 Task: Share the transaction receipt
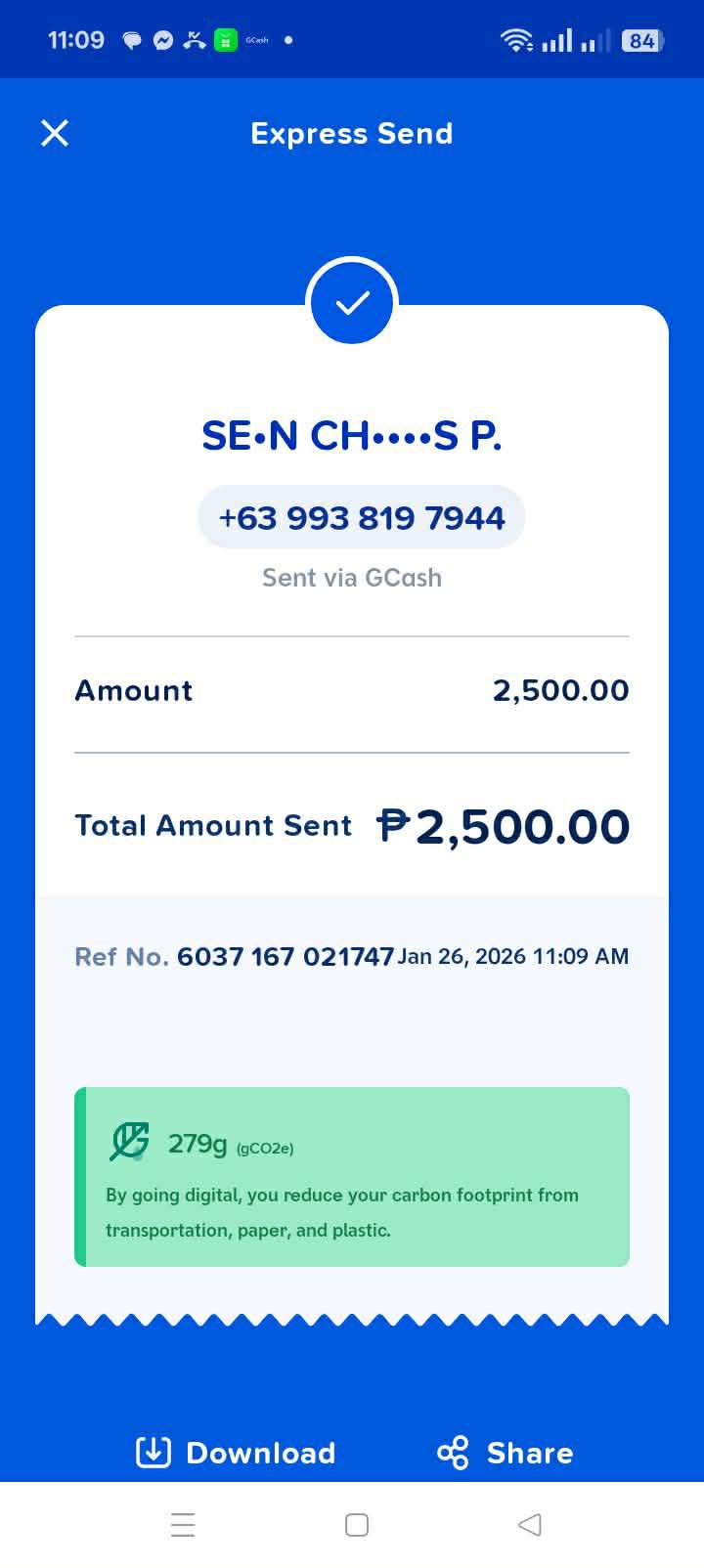coord(505,1453)
